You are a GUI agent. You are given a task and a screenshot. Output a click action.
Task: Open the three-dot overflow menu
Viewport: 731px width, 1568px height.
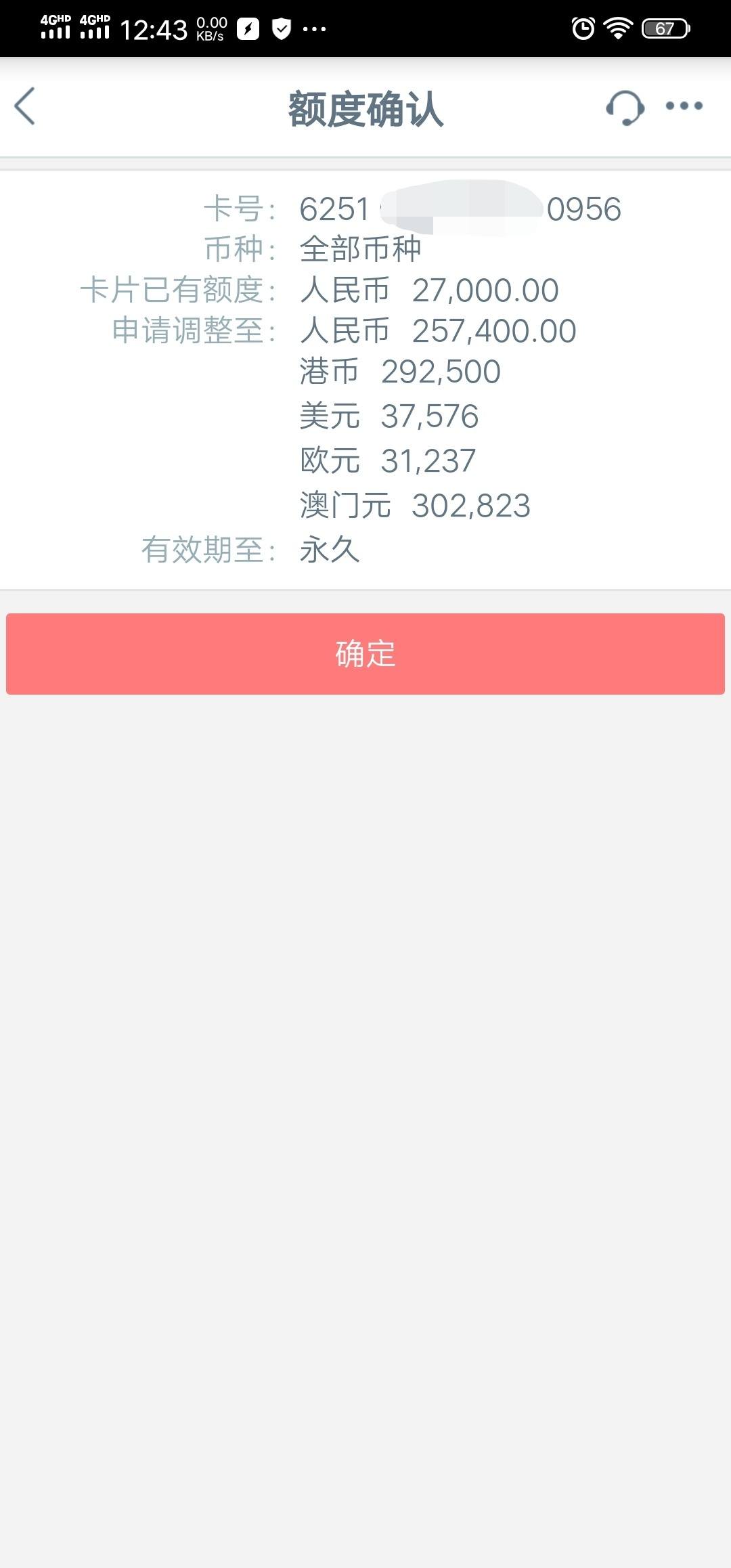pos(684,106)
